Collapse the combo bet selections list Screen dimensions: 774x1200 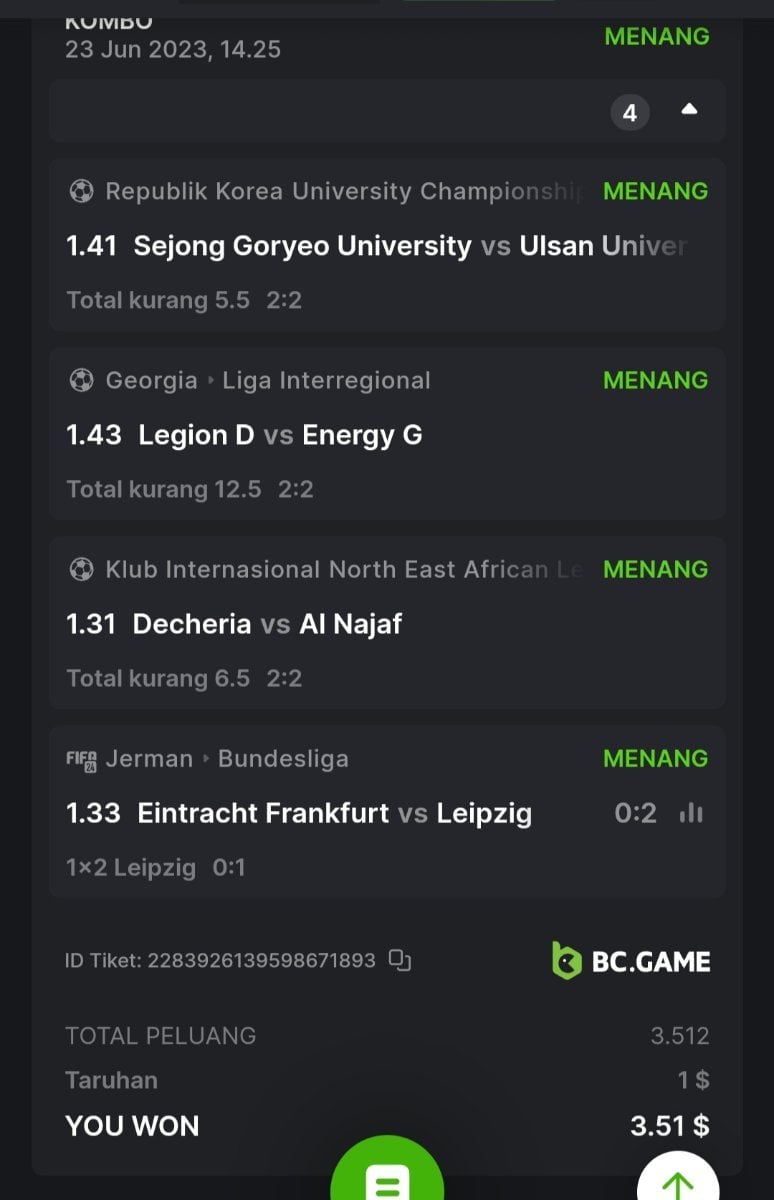pos(689,111)
